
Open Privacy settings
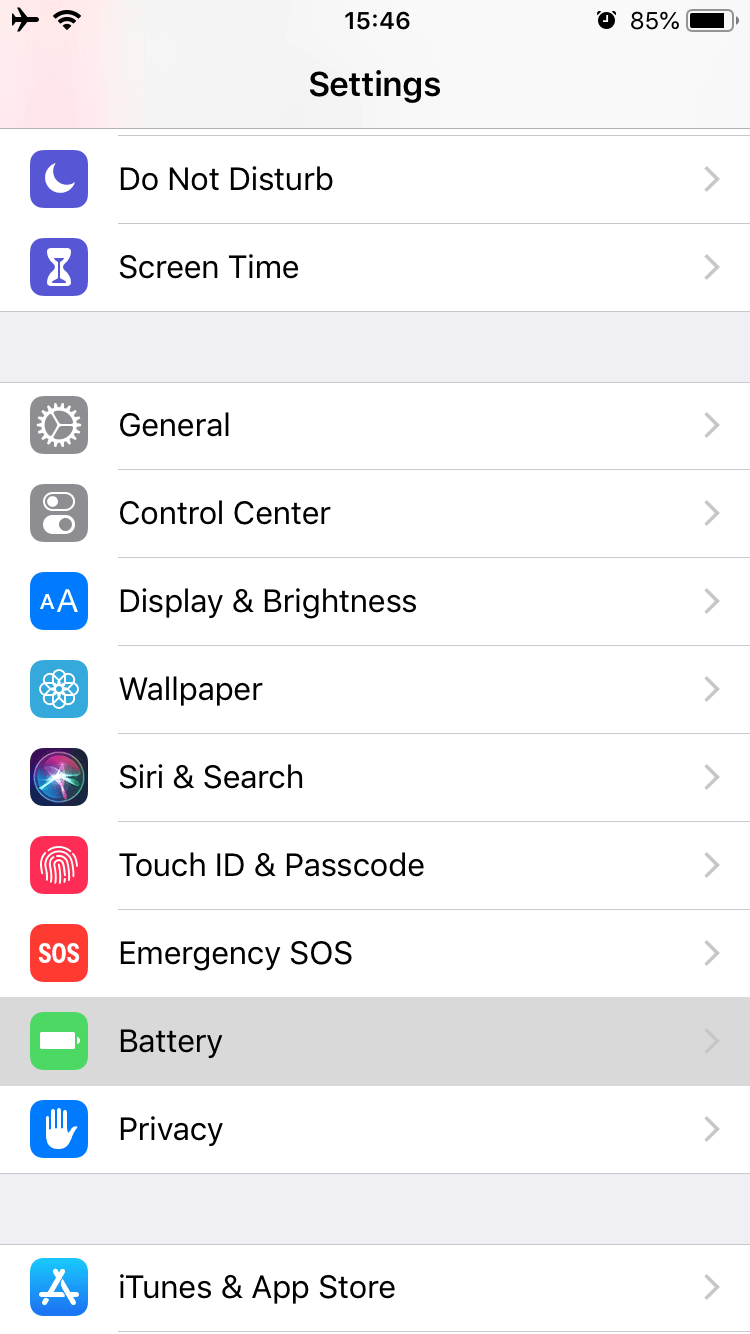[375, 1130]
